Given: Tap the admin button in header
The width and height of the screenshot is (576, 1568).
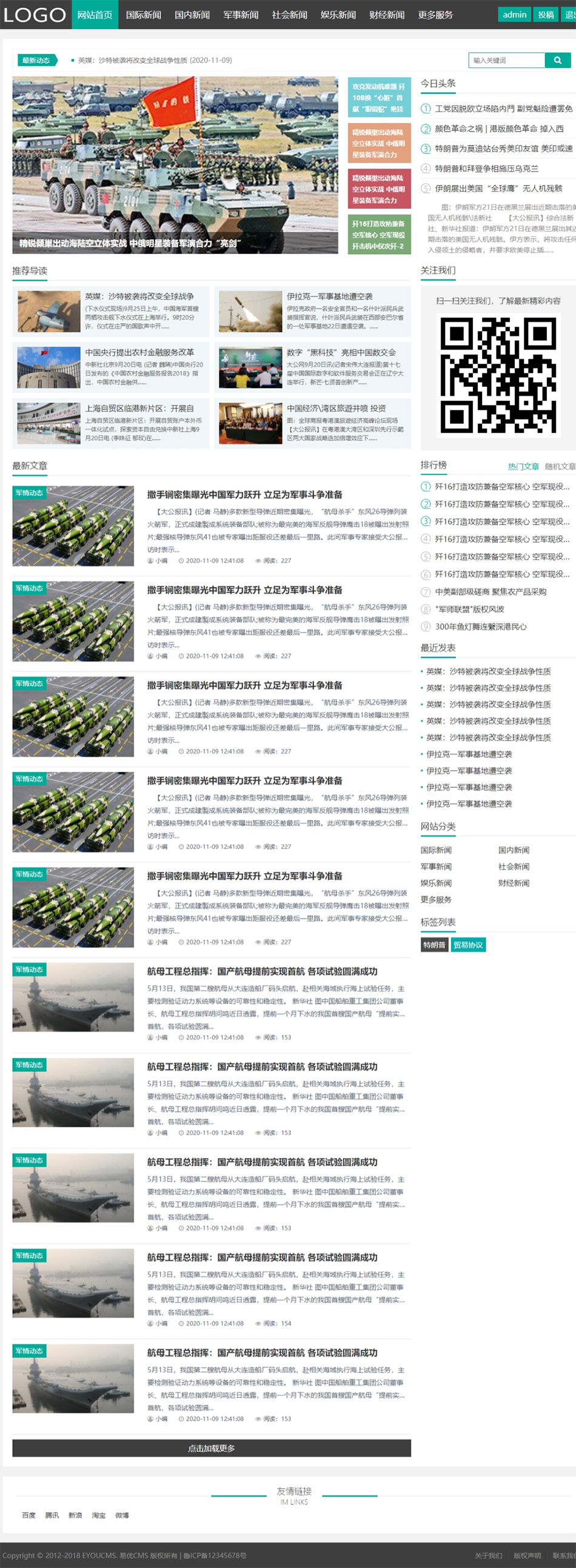Looking at the screenshot, I should [x=515, y=15].
